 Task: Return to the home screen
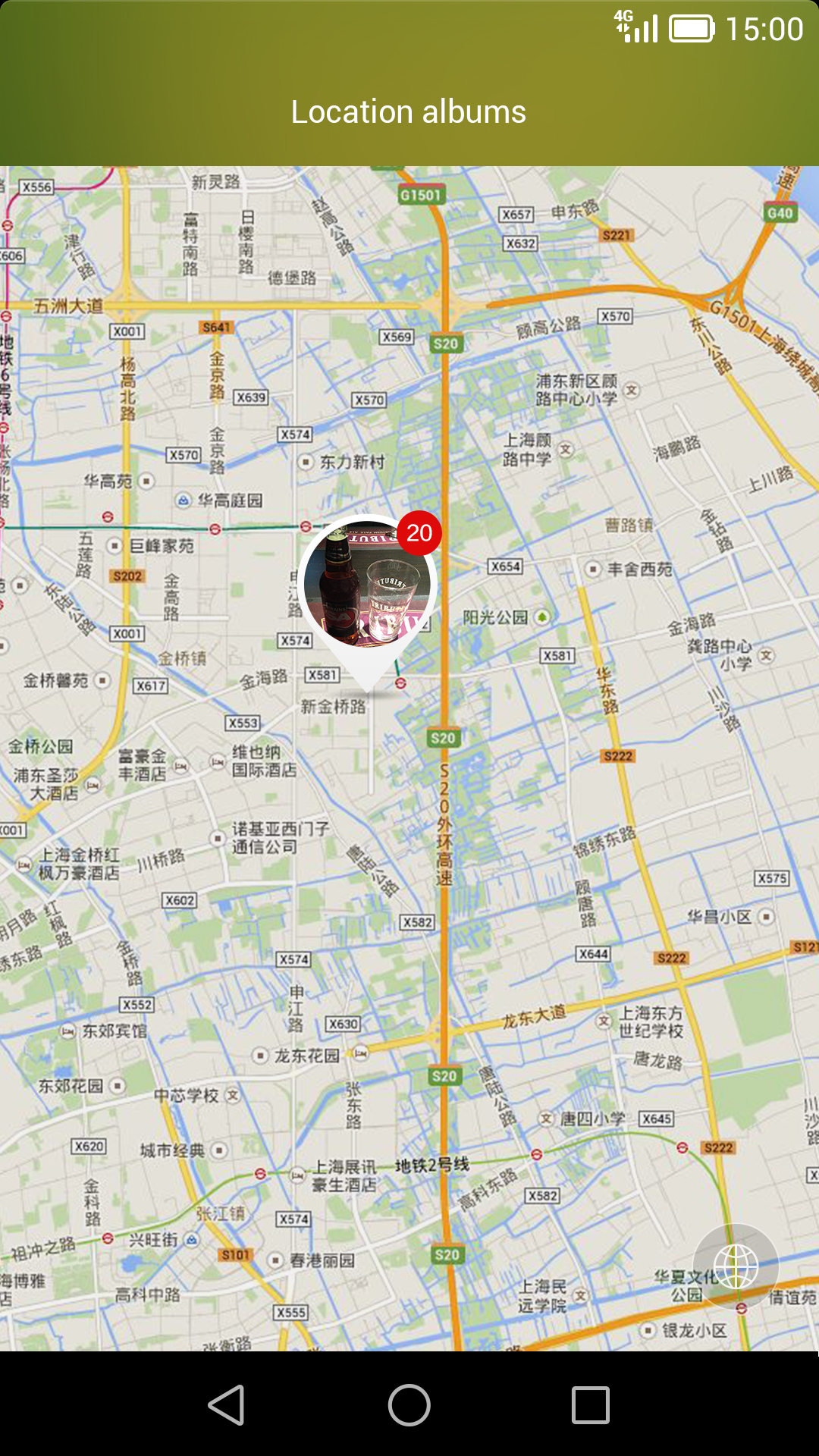click(x=409, y=1405)
